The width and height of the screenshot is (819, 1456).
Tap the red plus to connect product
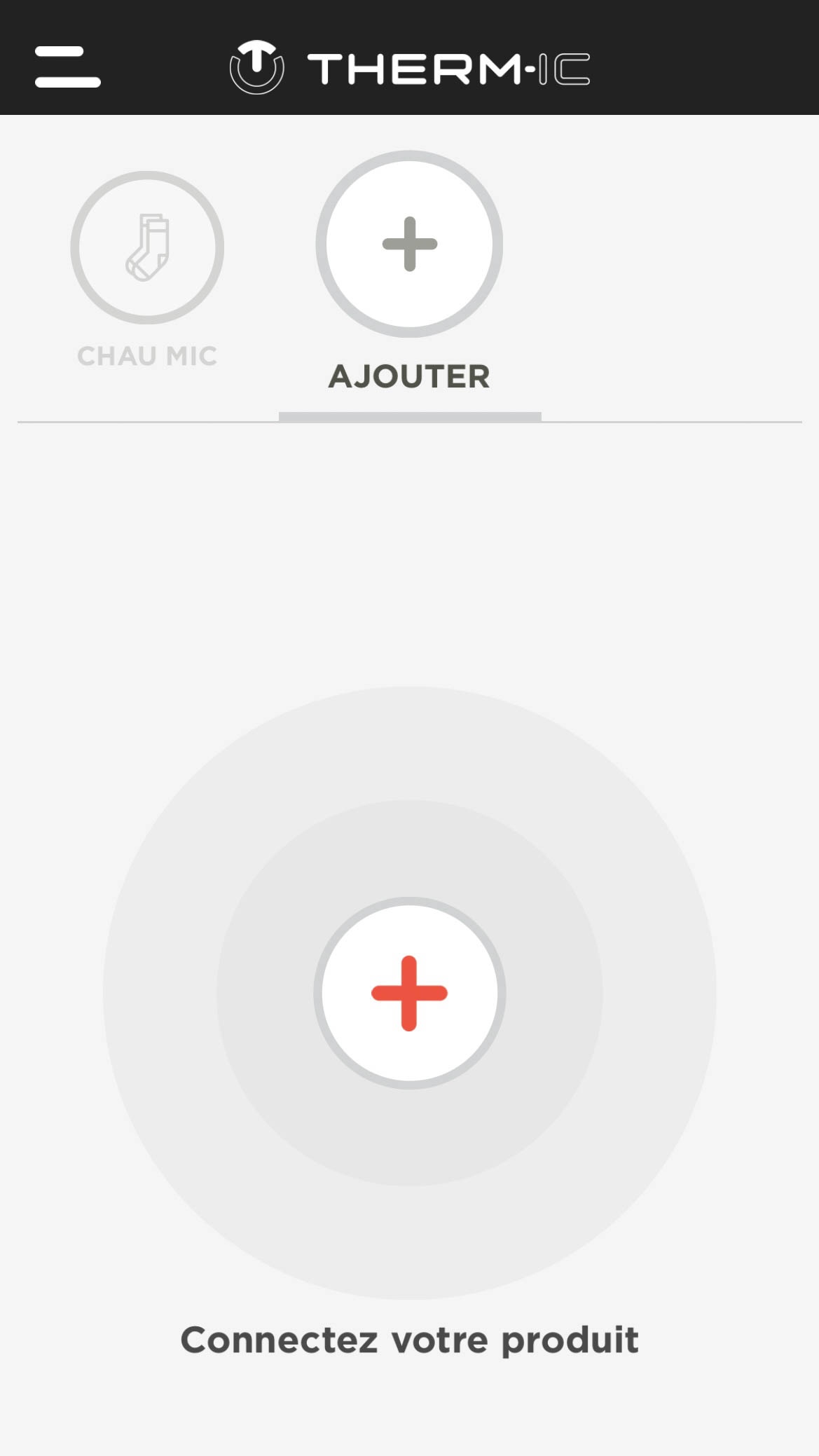[x=410, y=993]
